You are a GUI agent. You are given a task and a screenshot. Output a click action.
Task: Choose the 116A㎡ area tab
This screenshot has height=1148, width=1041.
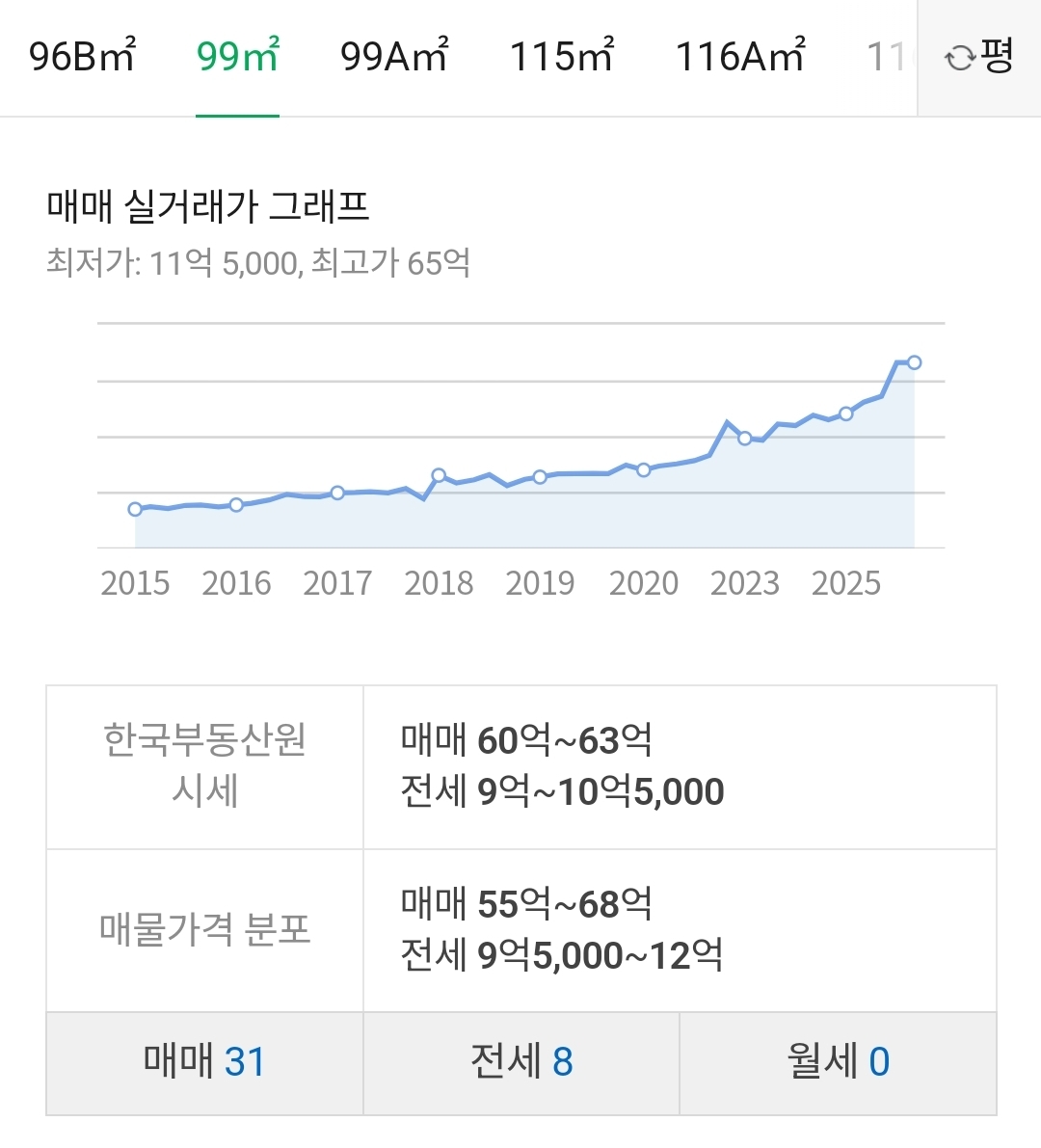(x=739, y=57)
